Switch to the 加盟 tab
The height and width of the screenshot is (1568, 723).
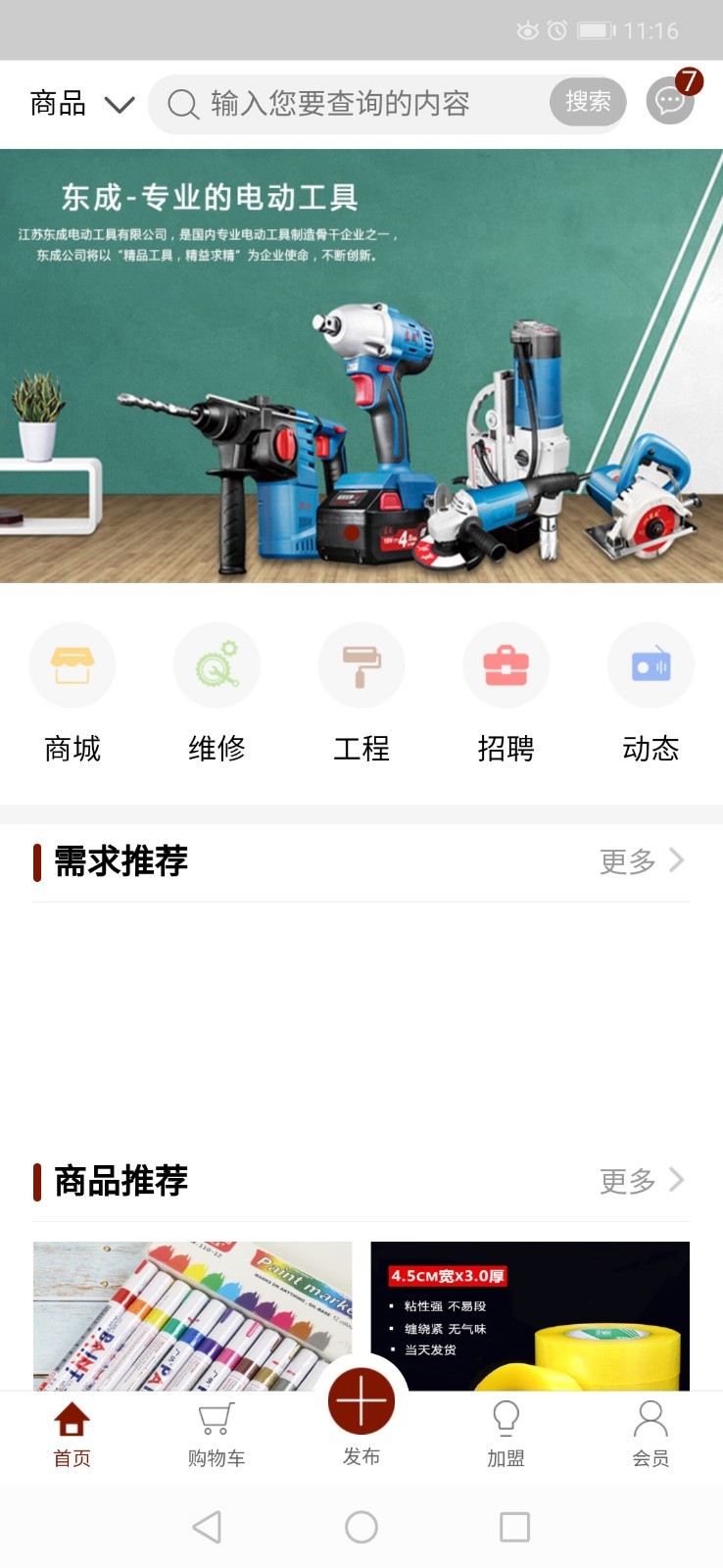506,1434
